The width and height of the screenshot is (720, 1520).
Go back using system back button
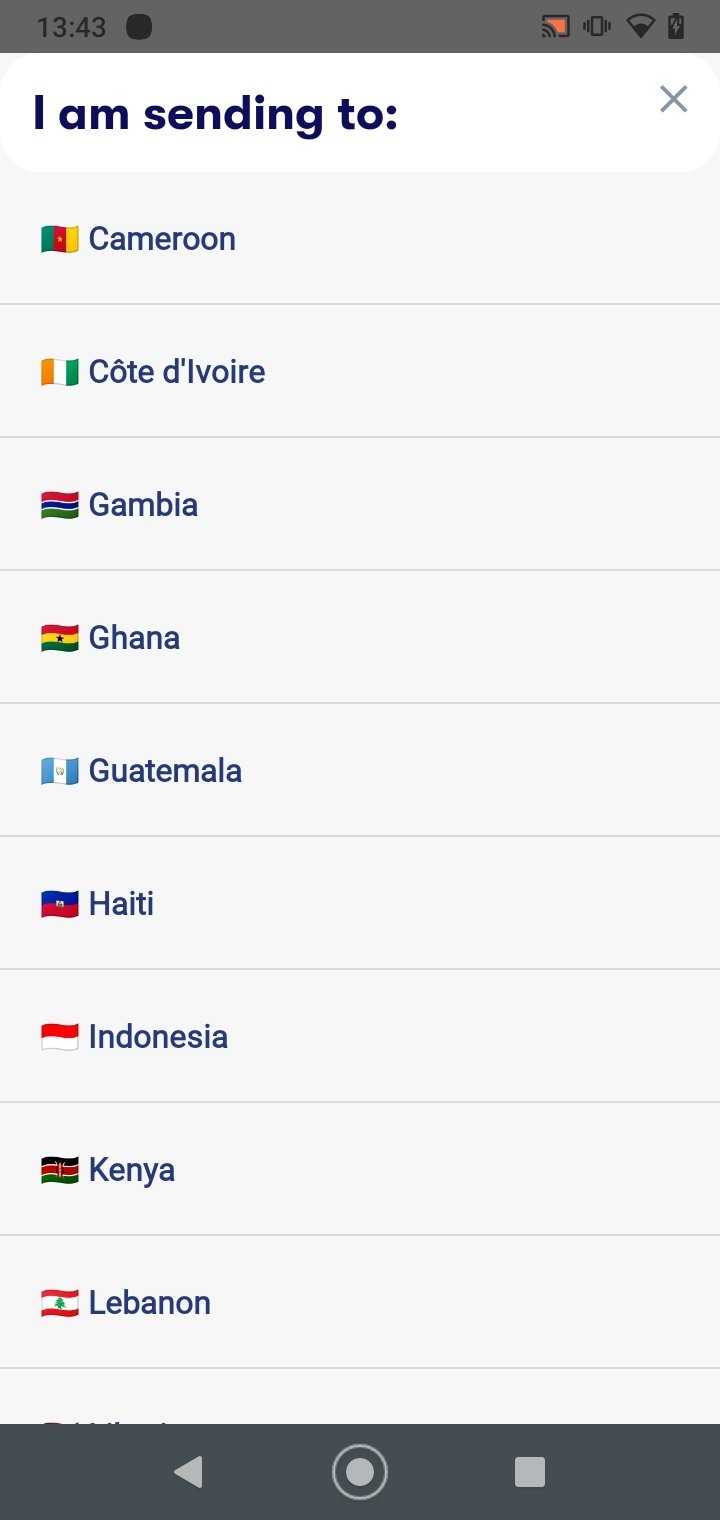[x=188, y=1472]
